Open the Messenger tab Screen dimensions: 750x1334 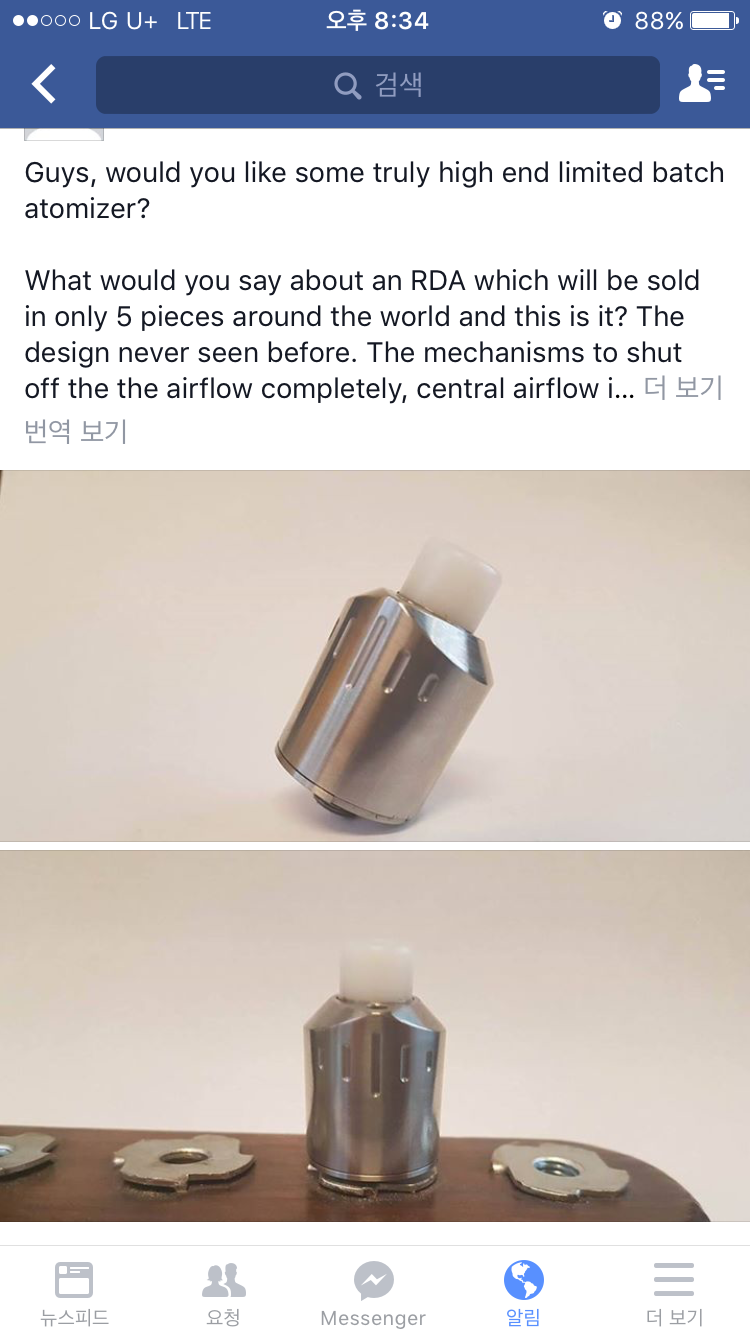coord(373,1293)
